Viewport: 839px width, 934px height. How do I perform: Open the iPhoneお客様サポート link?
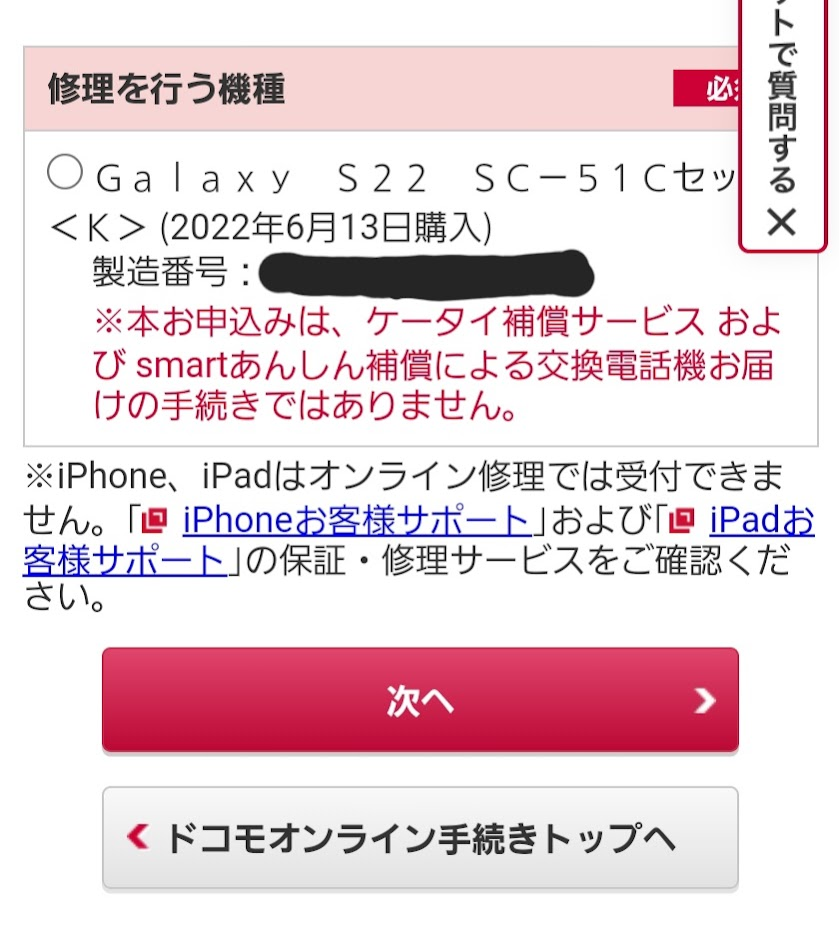tap(356, 521)
